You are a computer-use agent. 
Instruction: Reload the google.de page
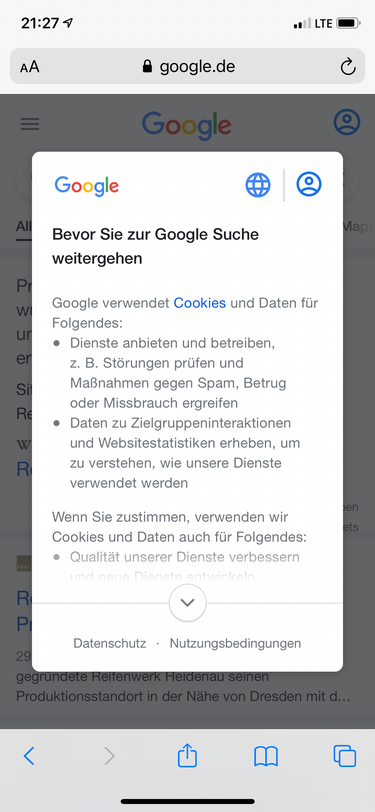[348, 66]
